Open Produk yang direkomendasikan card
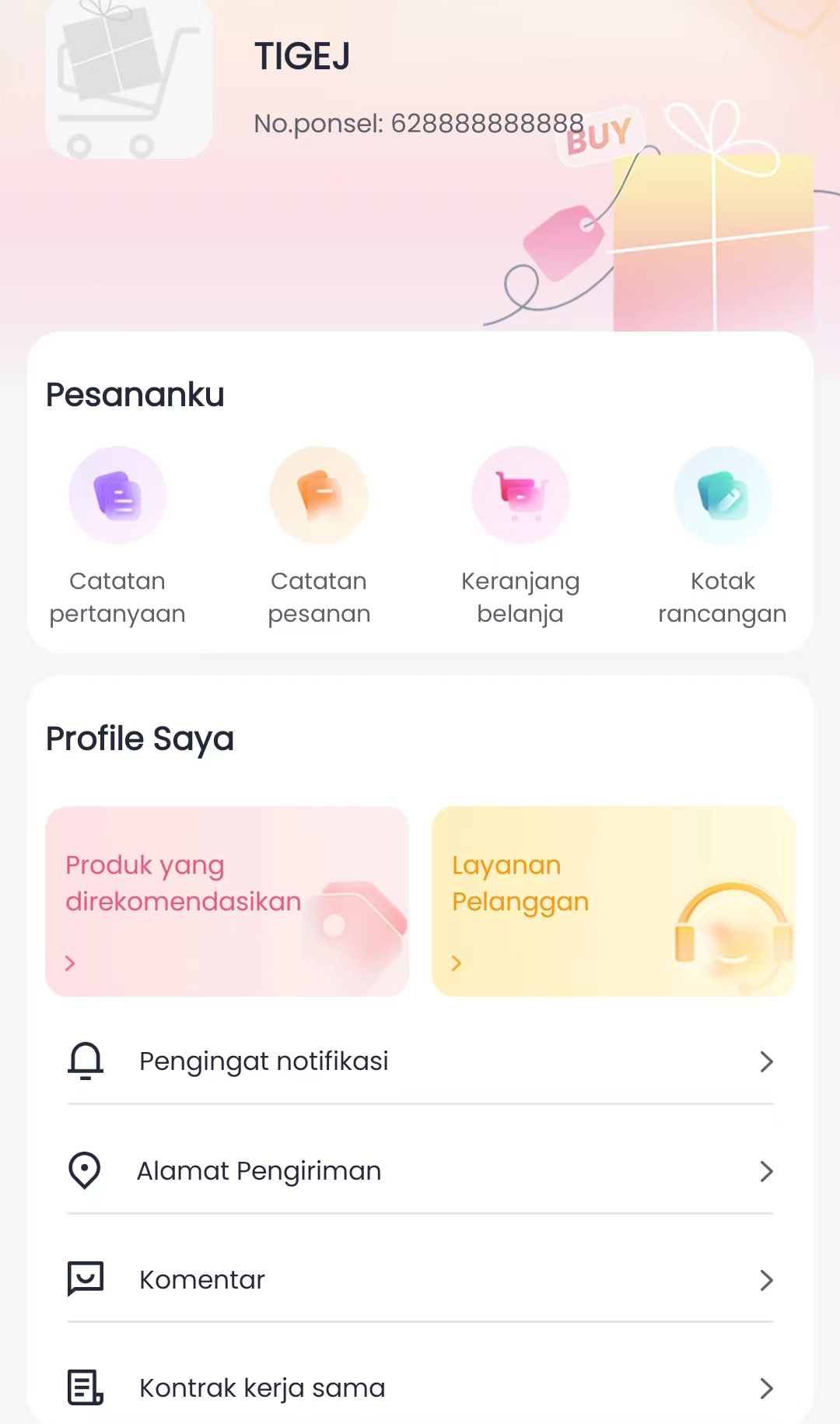The height and width of the screenshot is (1424, 840). [x=227, y=901]
